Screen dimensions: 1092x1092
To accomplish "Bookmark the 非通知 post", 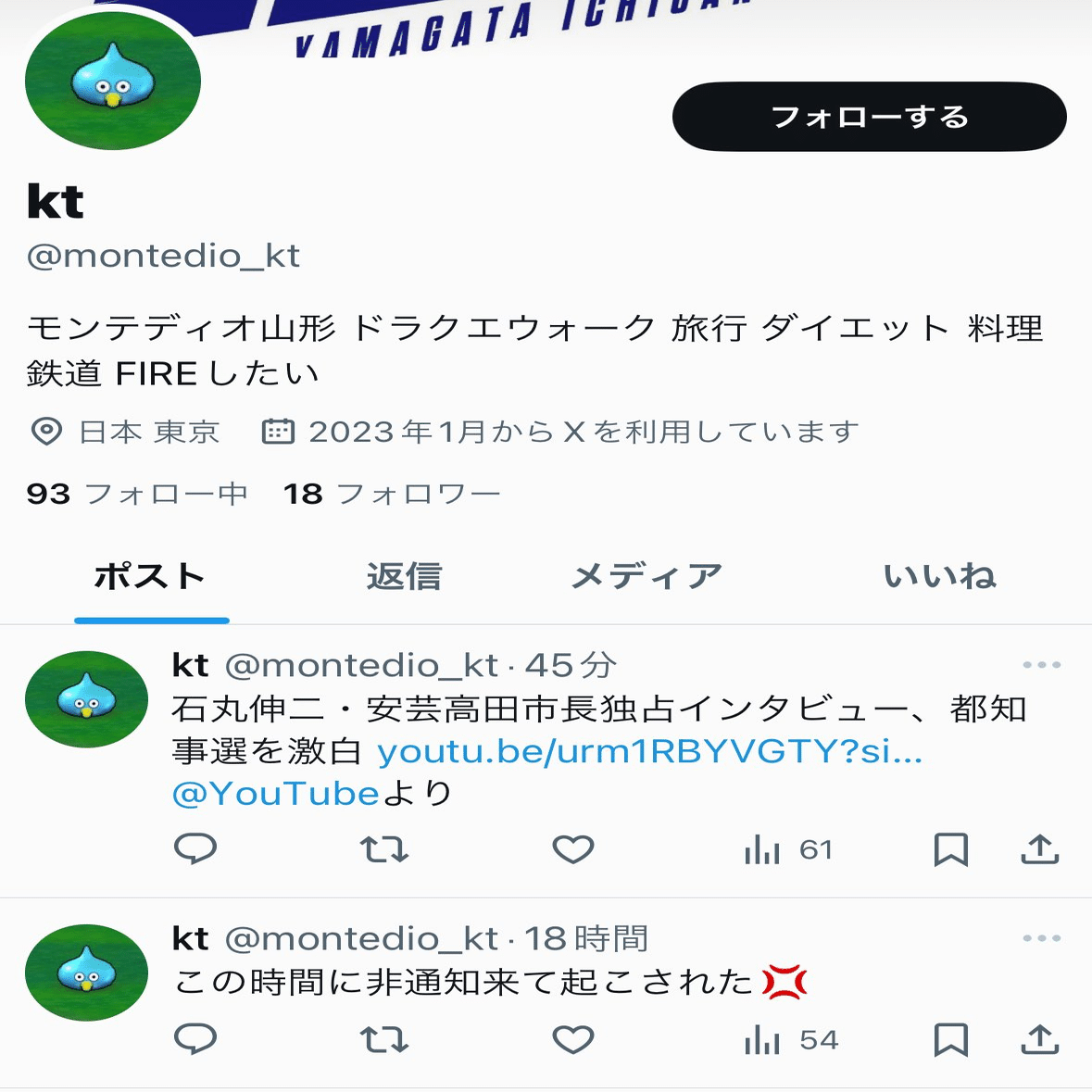I will click(x=950, y=1039).
